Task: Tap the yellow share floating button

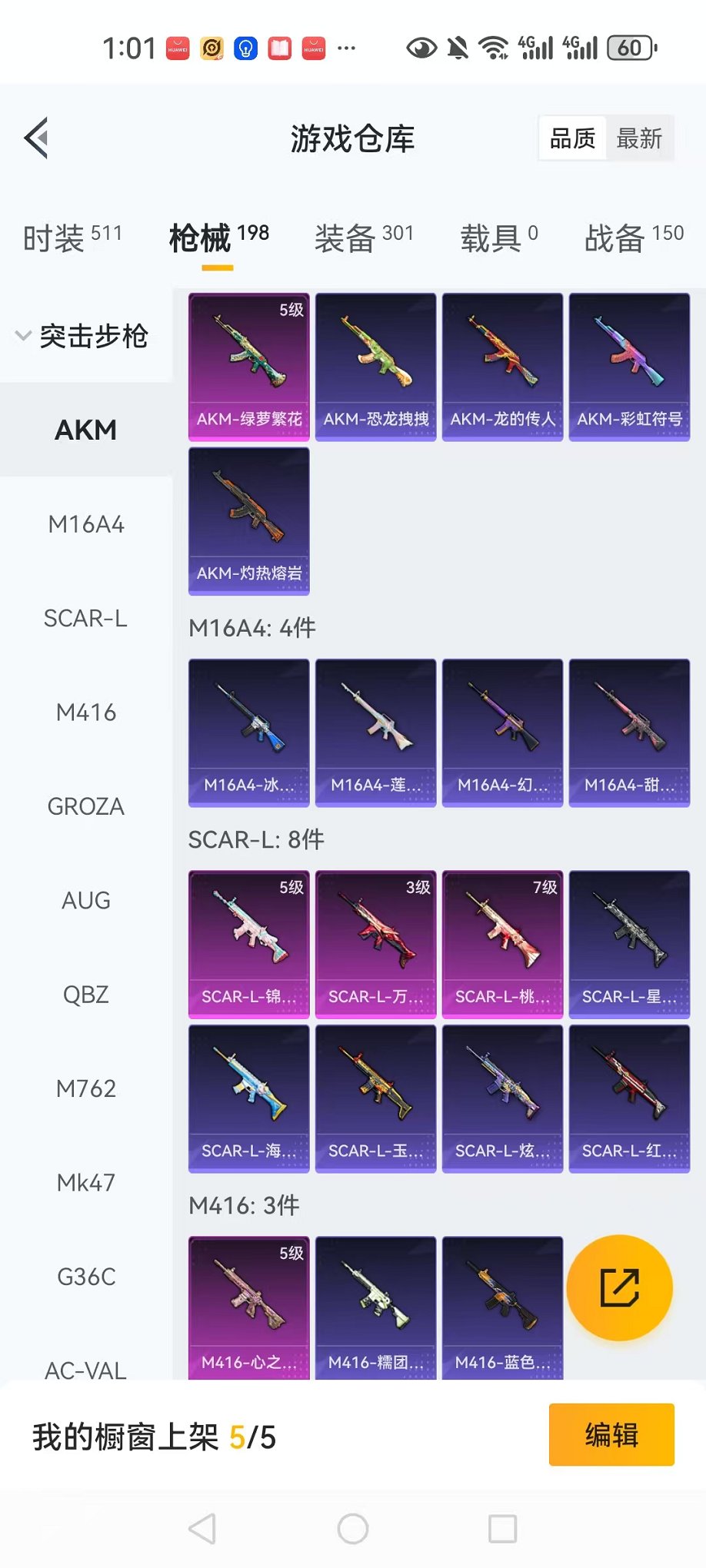Action: tap(619, 1287)
